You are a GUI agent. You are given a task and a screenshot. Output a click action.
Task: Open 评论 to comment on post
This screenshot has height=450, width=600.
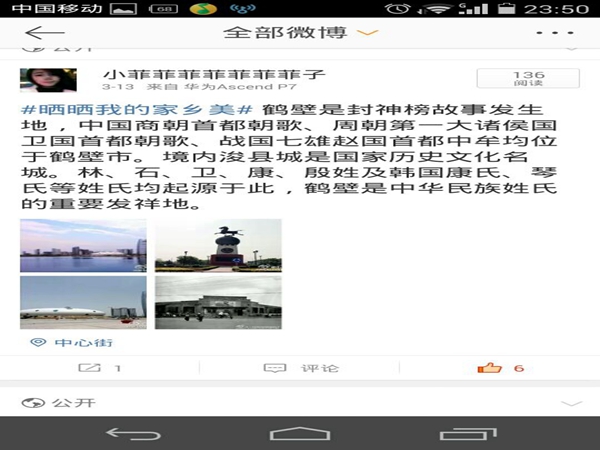[300, 368]
